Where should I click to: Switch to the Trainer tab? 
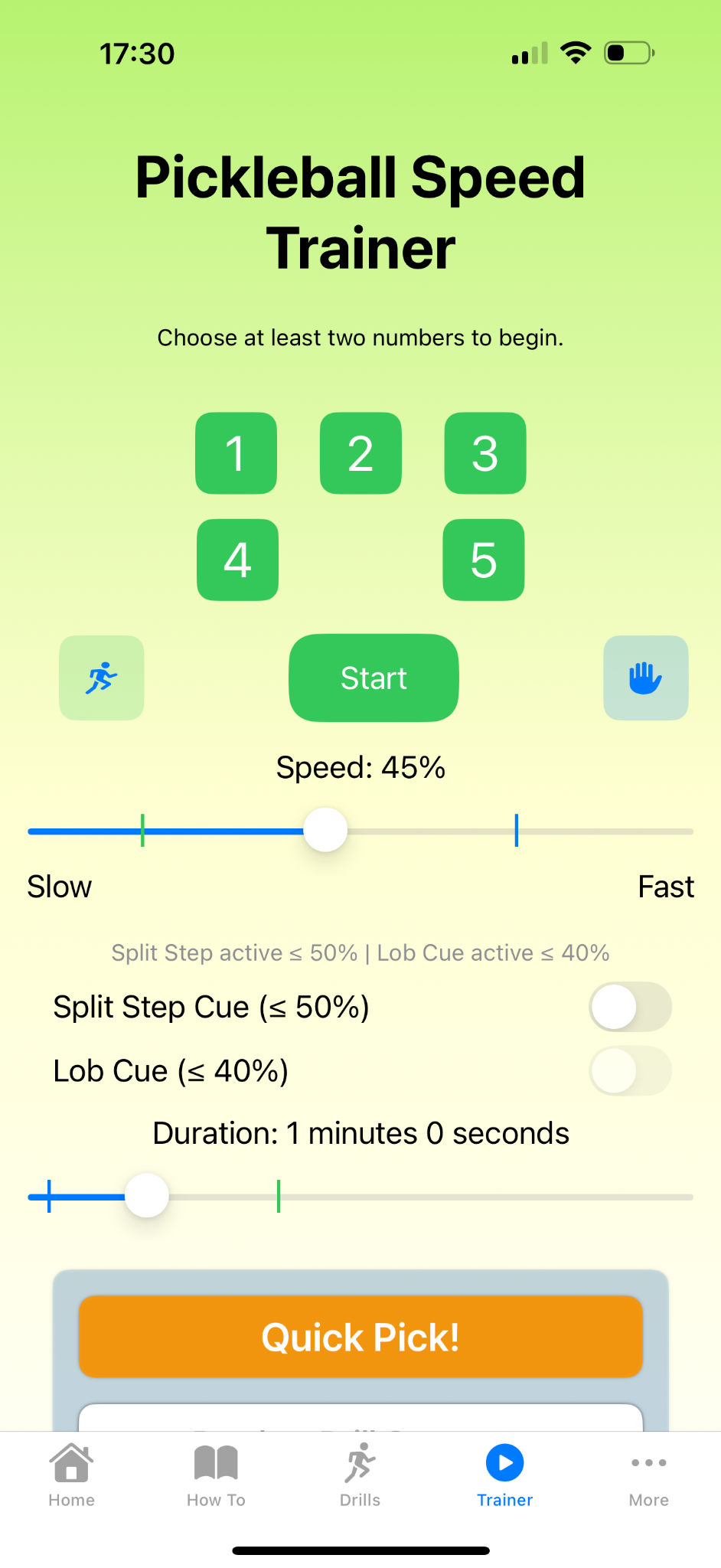coord(504,1478)
